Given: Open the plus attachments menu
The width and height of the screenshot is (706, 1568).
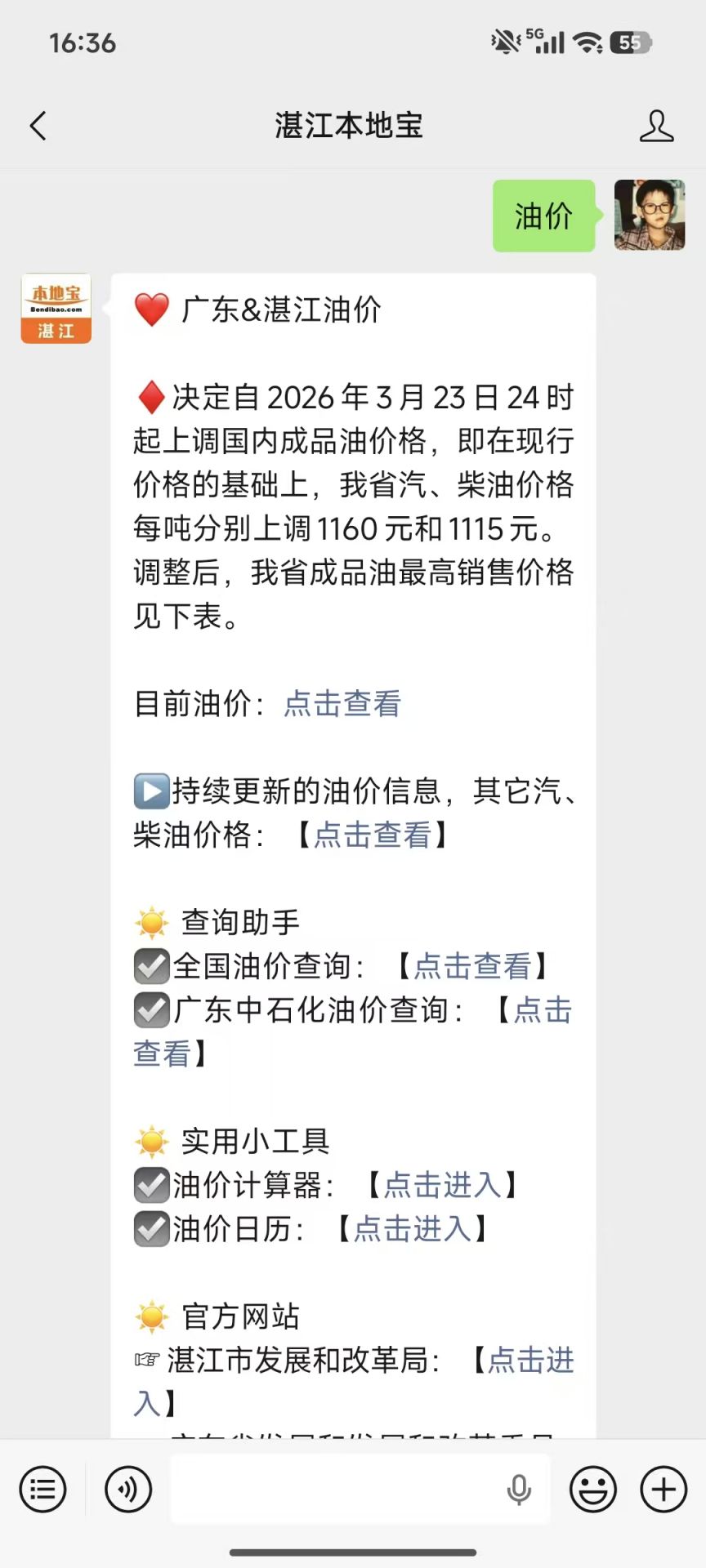Looking at the screenshot, I should (664, 1490).
